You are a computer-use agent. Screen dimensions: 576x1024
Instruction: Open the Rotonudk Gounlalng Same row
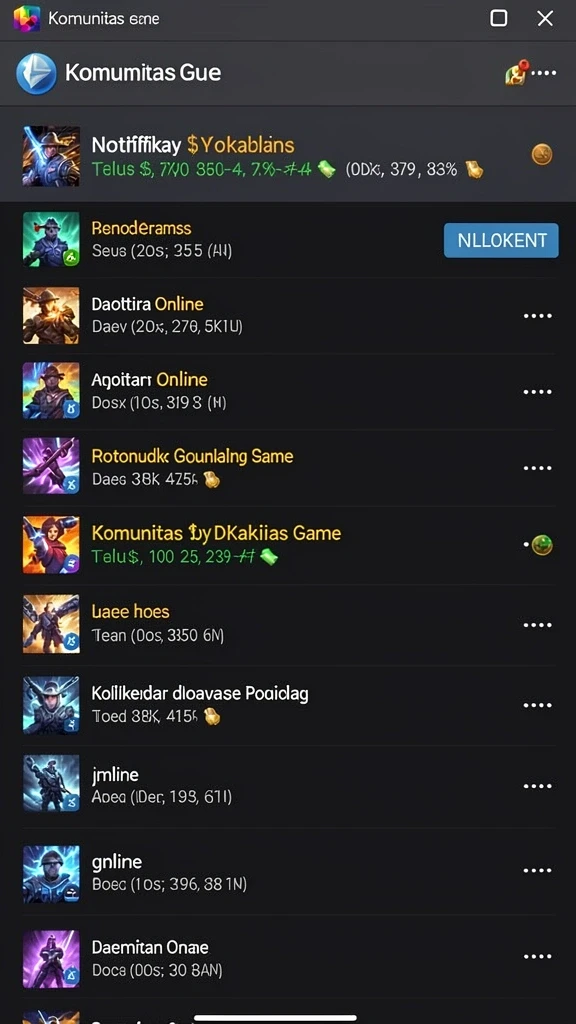point(288,468)
